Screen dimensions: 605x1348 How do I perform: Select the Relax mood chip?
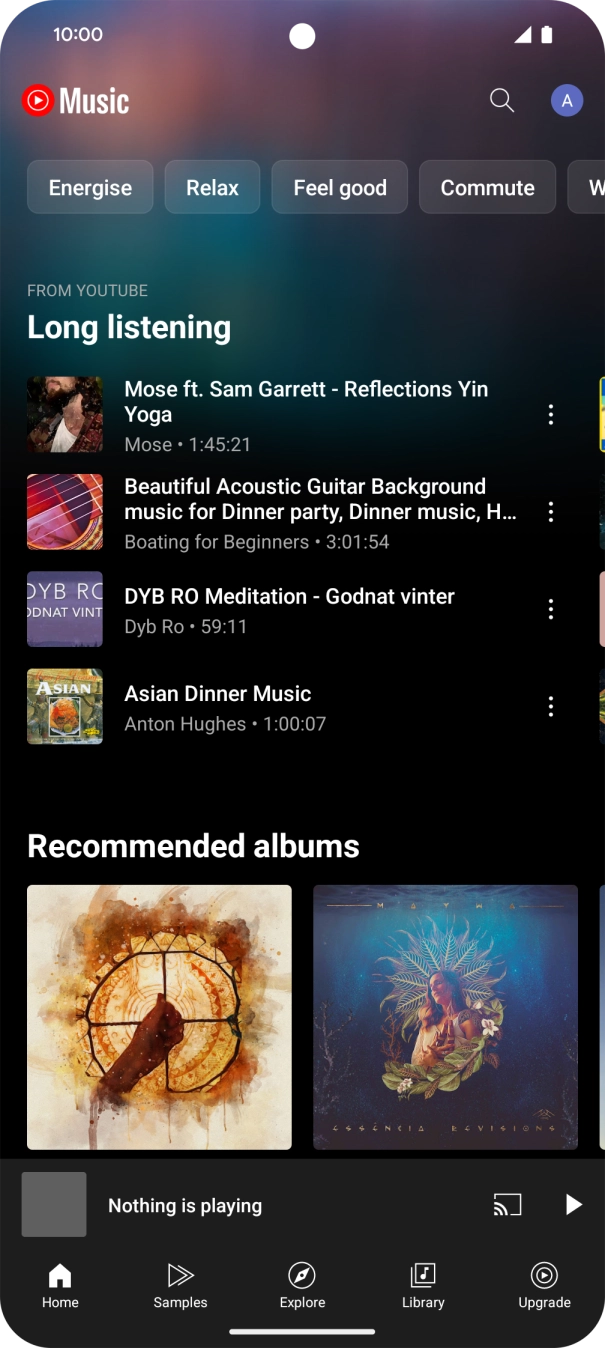coord(212,187)
